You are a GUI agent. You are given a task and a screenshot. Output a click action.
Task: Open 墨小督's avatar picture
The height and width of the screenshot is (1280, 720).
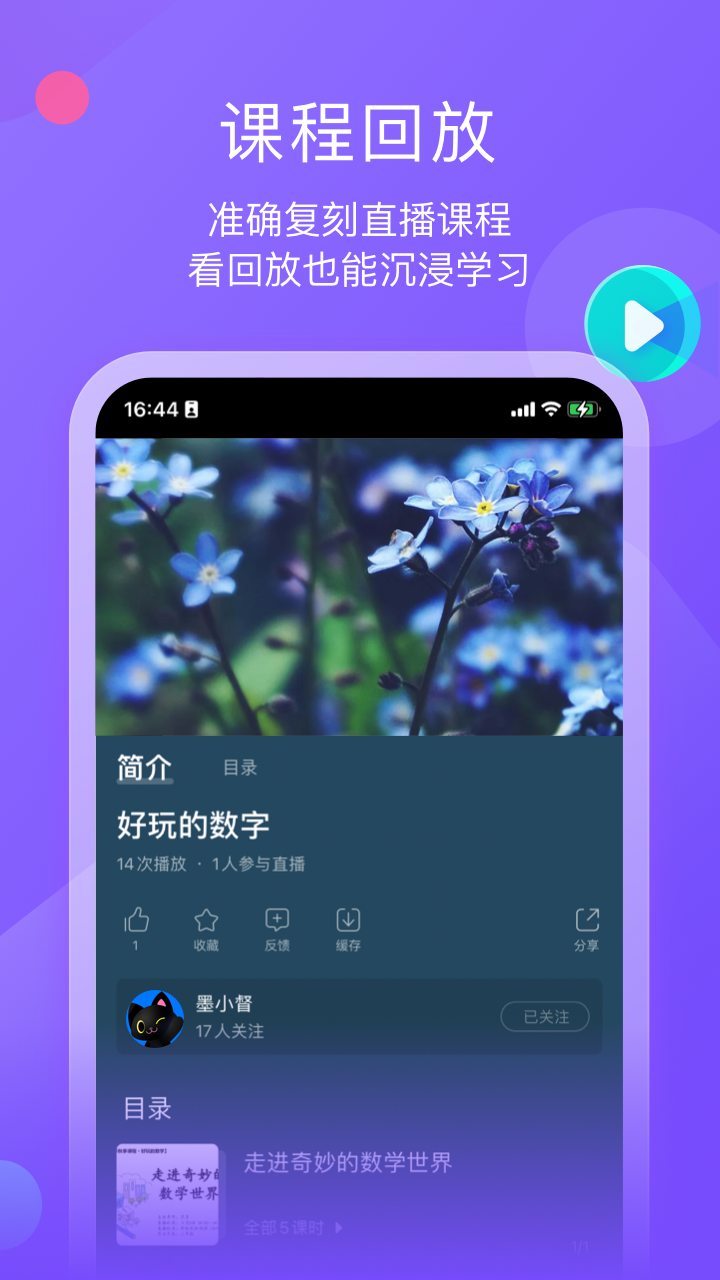click(x=157, y=1015)
